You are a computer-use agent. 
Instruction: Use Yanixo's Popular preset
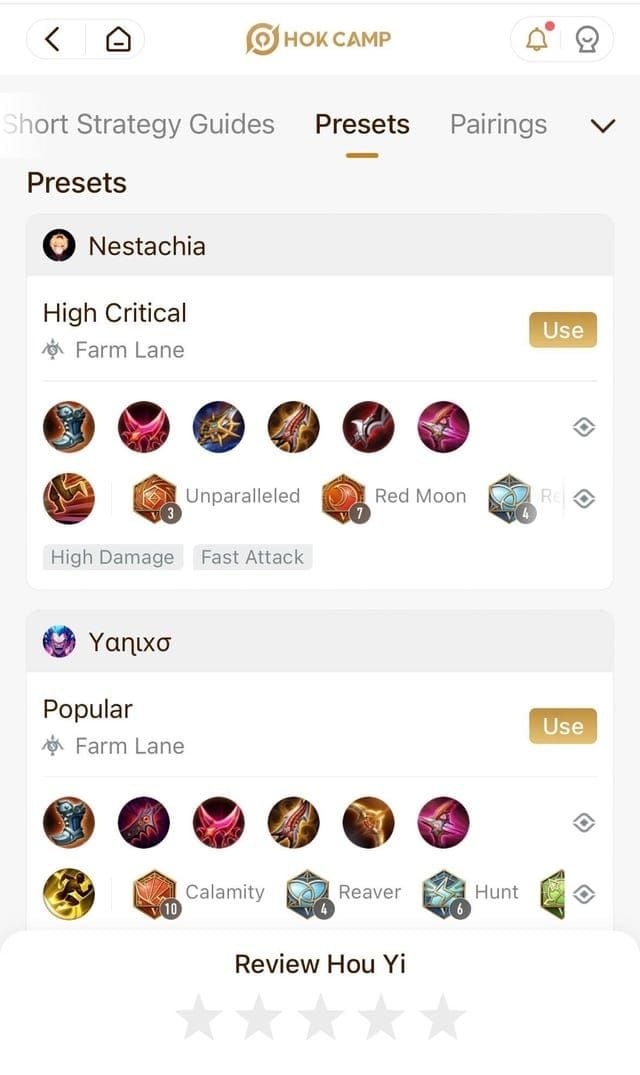[x=562, y=726]
